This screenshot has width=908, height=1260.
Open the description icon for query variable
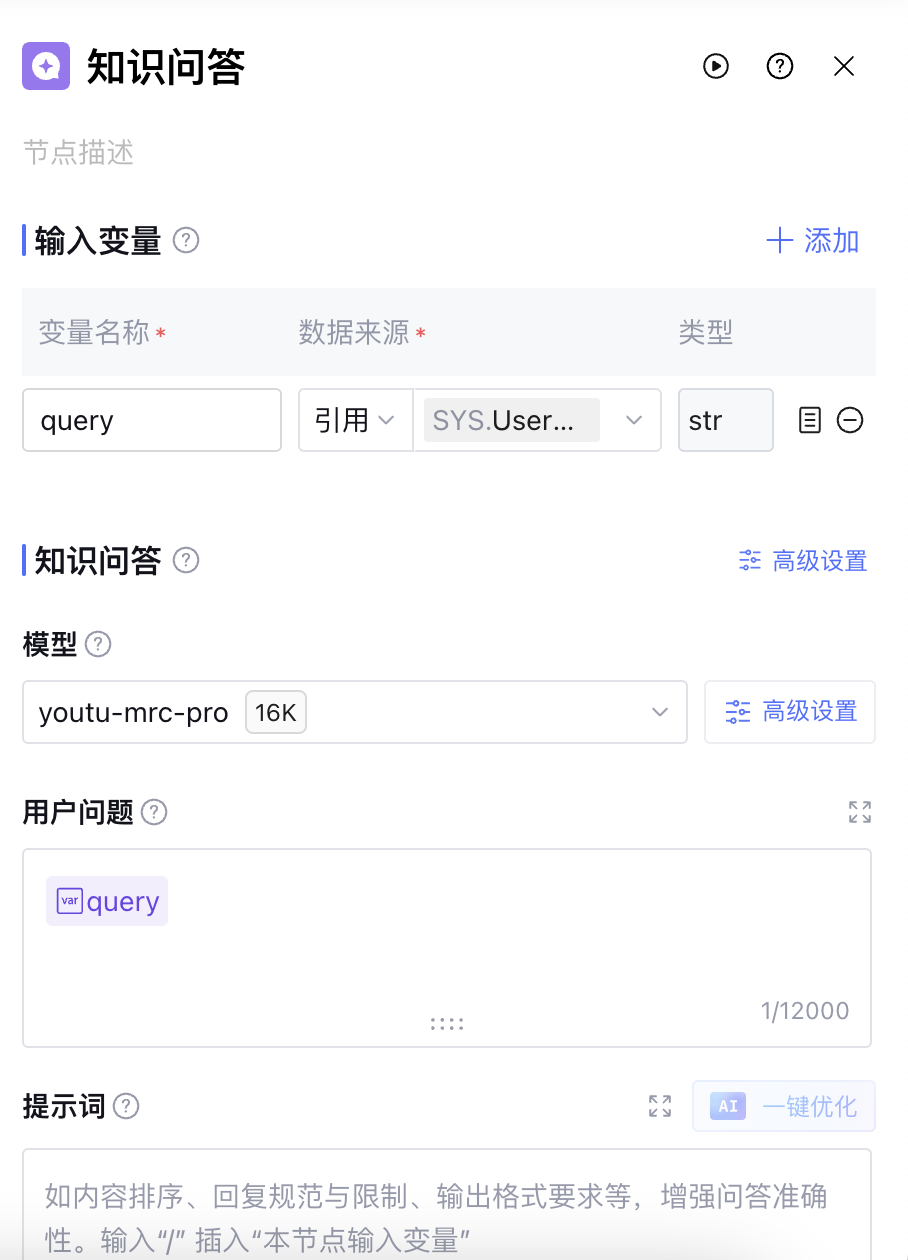pos(810,420)
